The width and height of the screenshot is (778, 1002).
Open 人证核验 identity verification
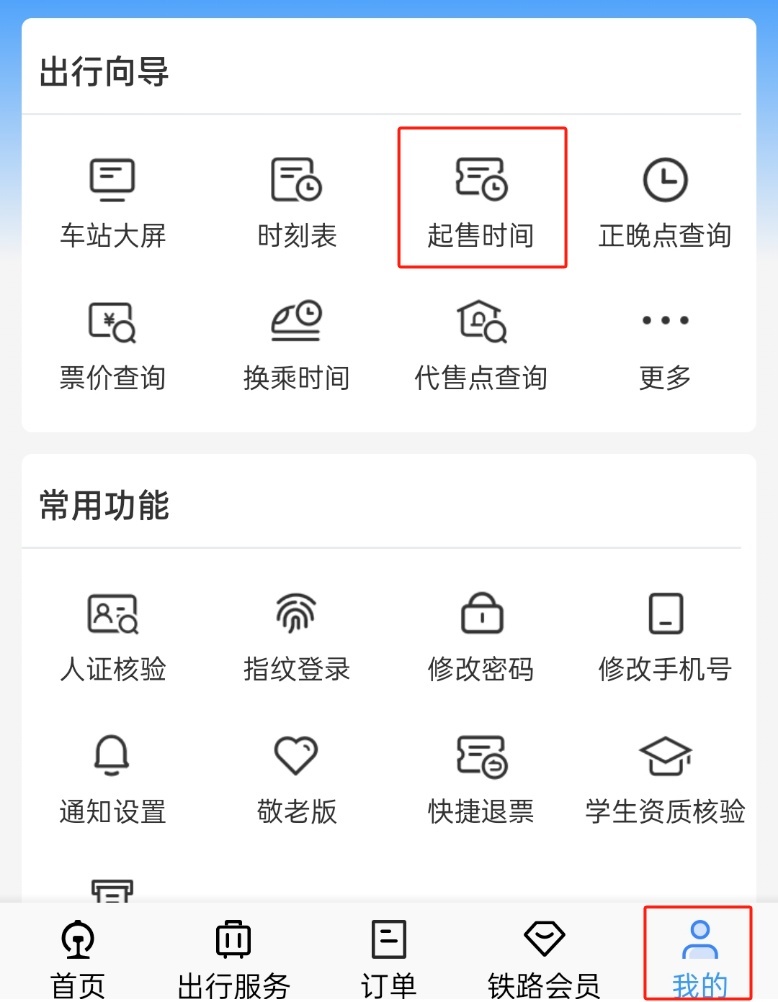point(112,634)
